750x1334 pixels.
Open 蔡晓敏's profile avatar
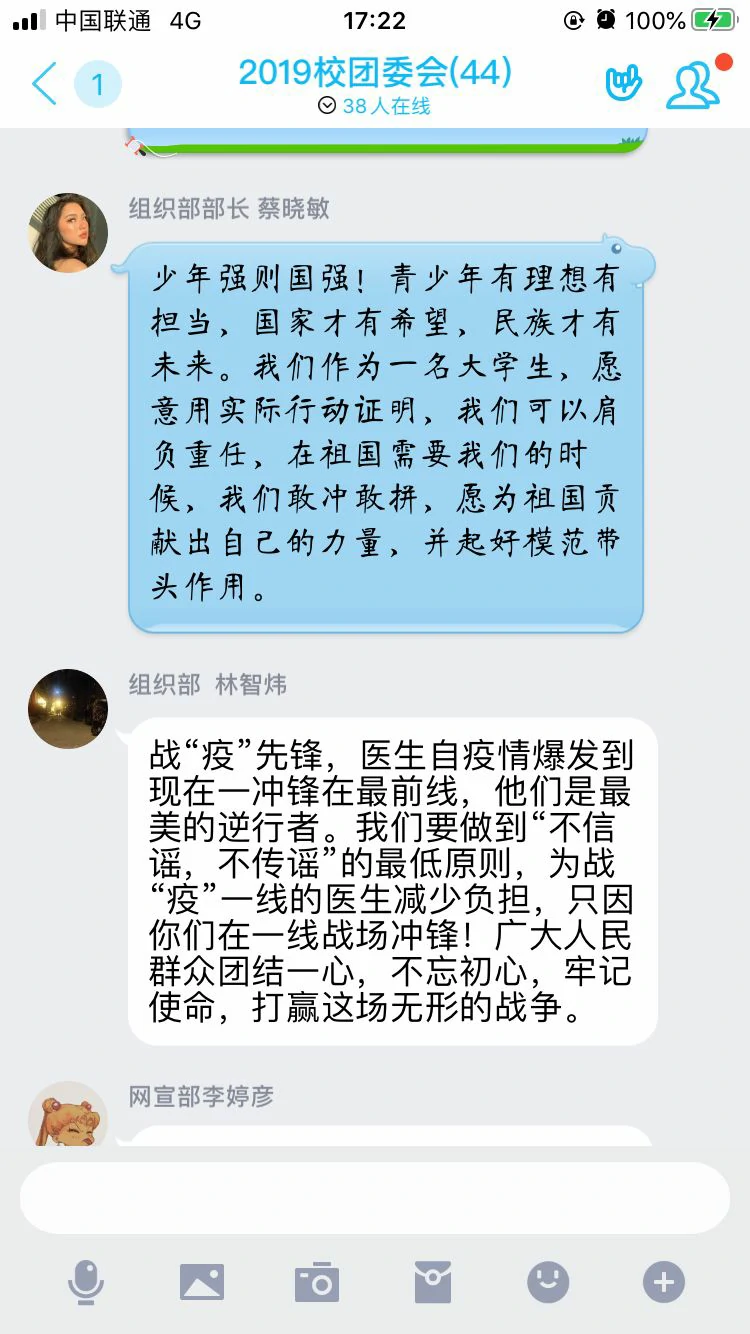click(68, 233)
